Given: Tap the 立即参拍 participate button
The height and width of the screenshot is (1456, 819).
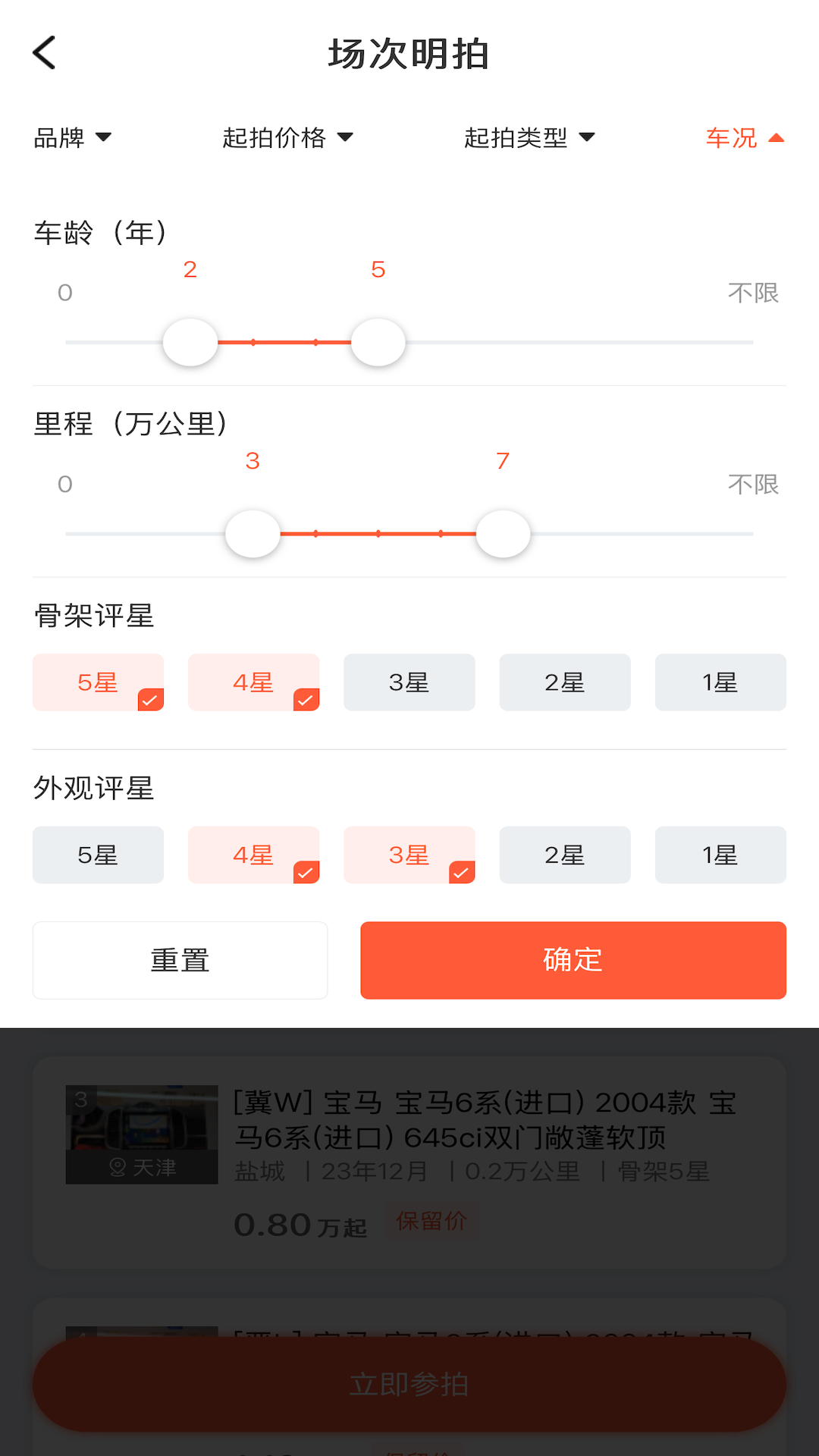Looking at the screenshot, I should (409, 1382).
